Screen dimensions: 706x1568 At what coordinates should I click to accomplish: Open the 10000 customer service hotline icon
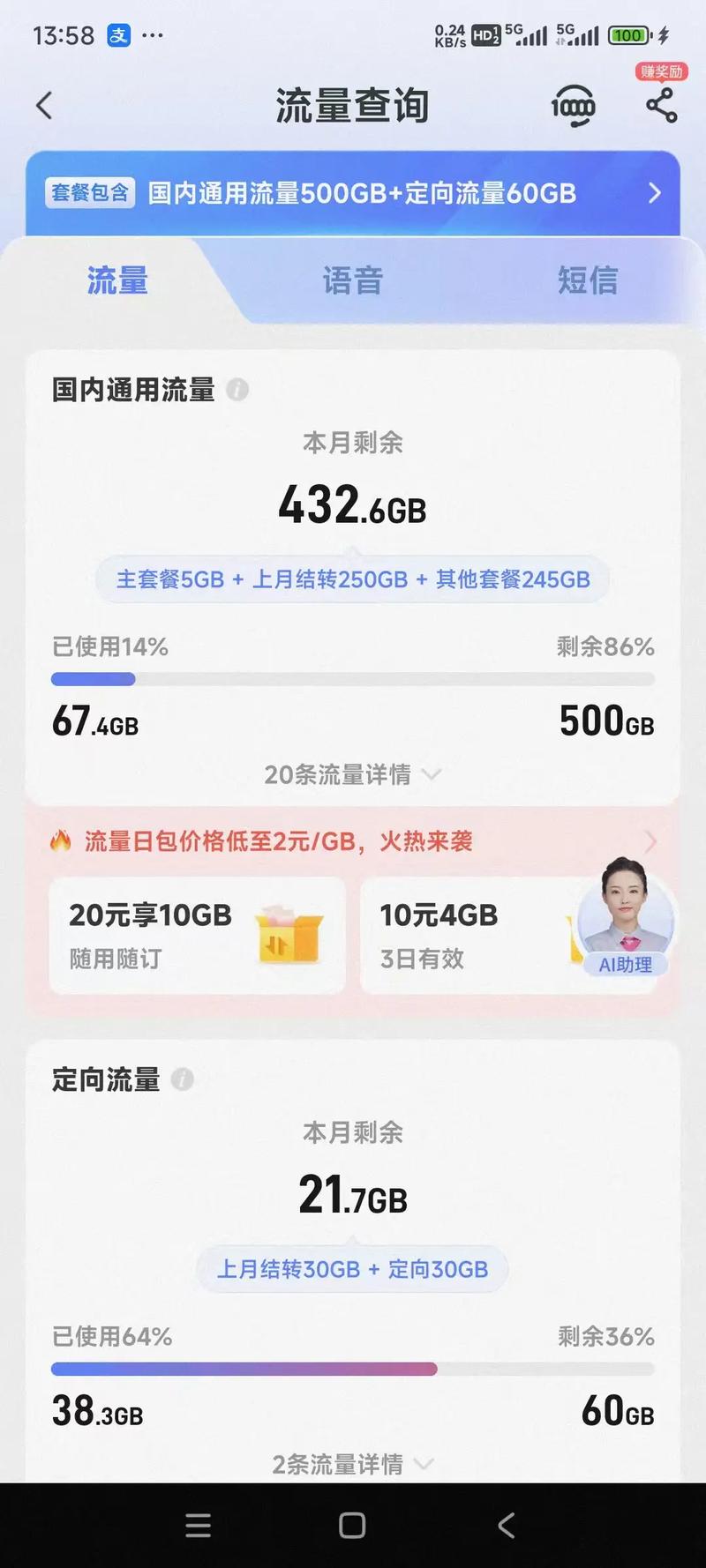click(x=574, y=104)
